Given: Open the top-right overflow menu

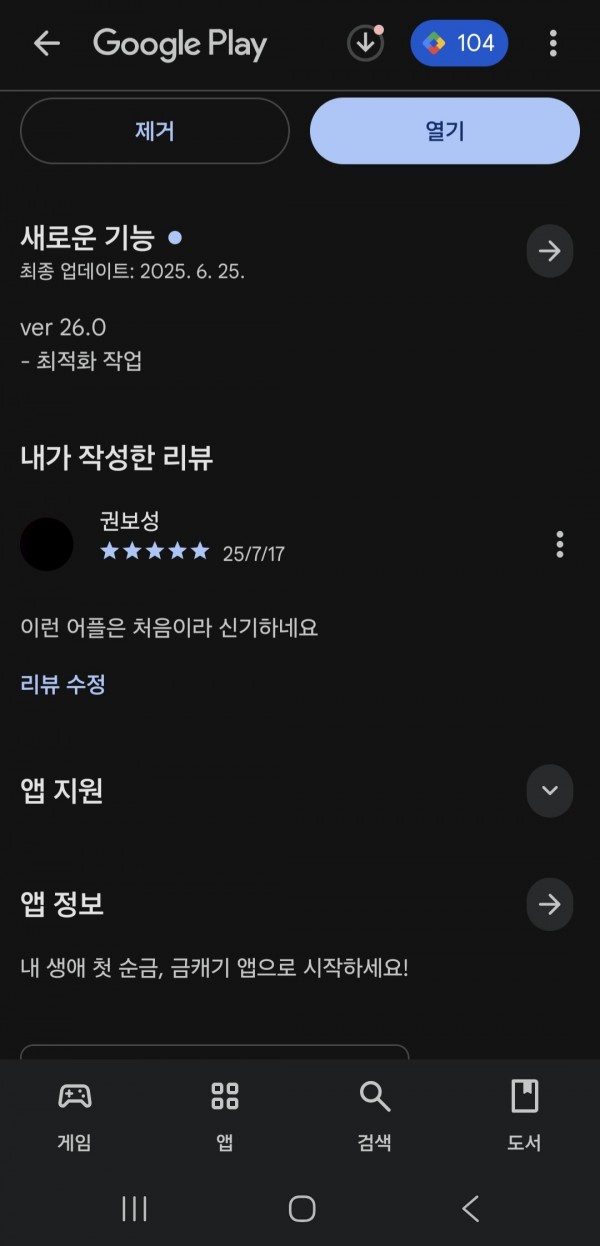Looking at the screenshot, I should coord(553,43).
